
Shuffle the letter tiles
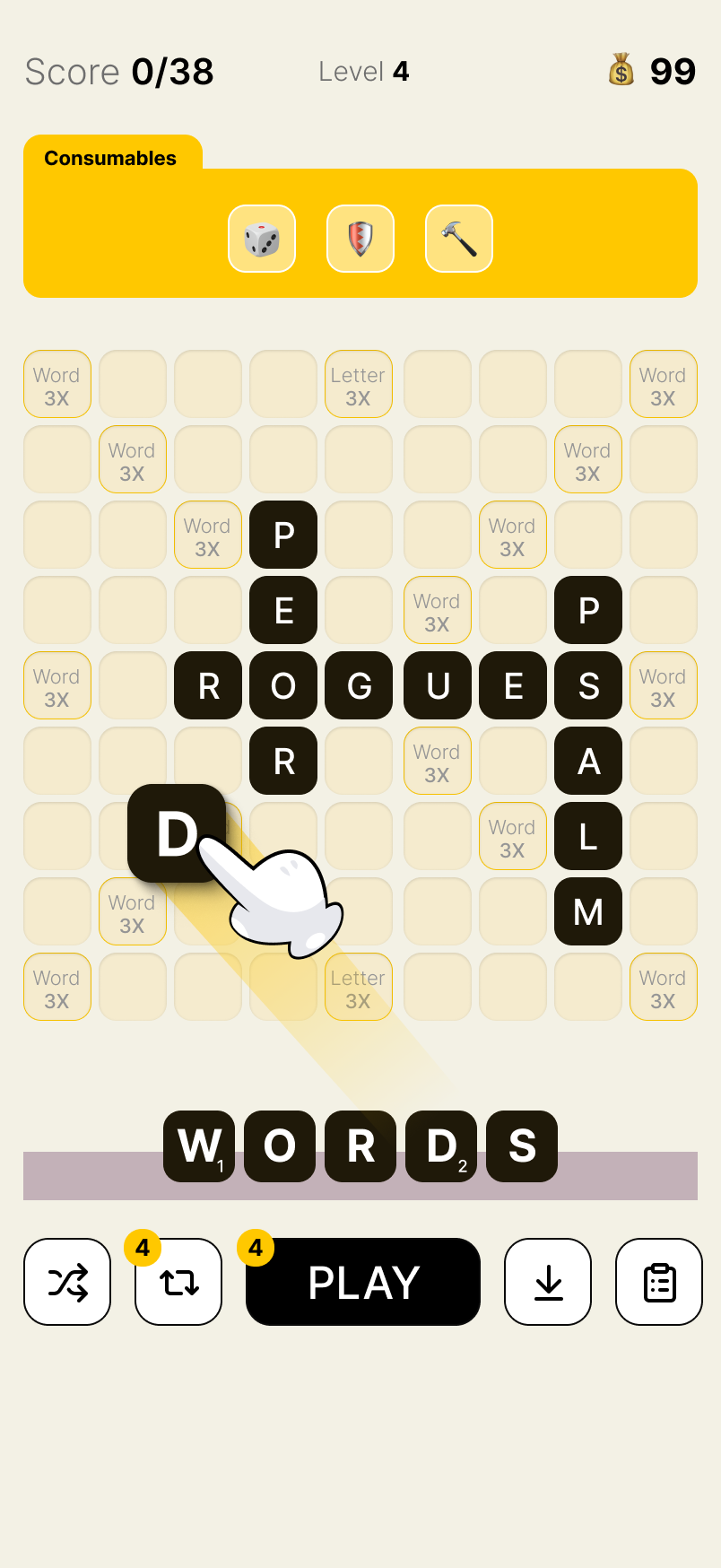(67, 1282)
